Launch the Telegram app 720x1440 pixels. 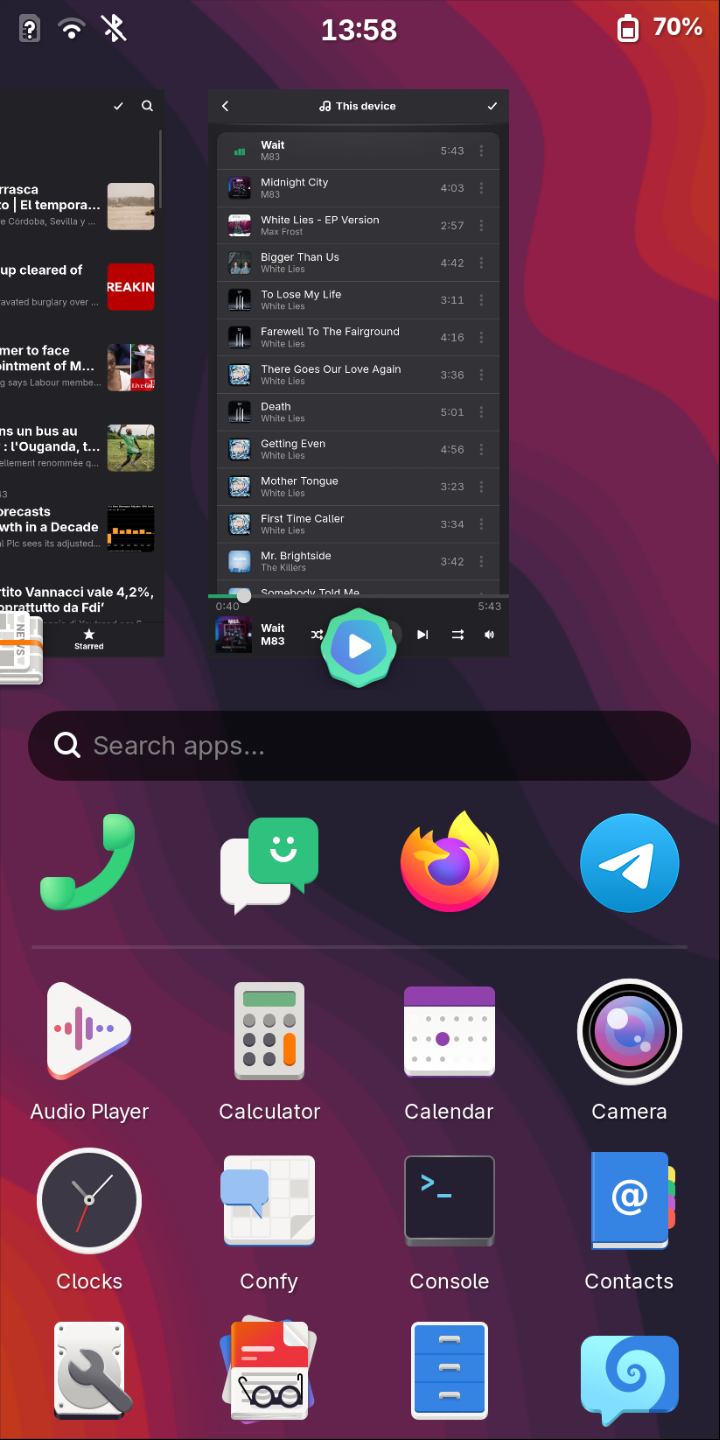(629, 863)
